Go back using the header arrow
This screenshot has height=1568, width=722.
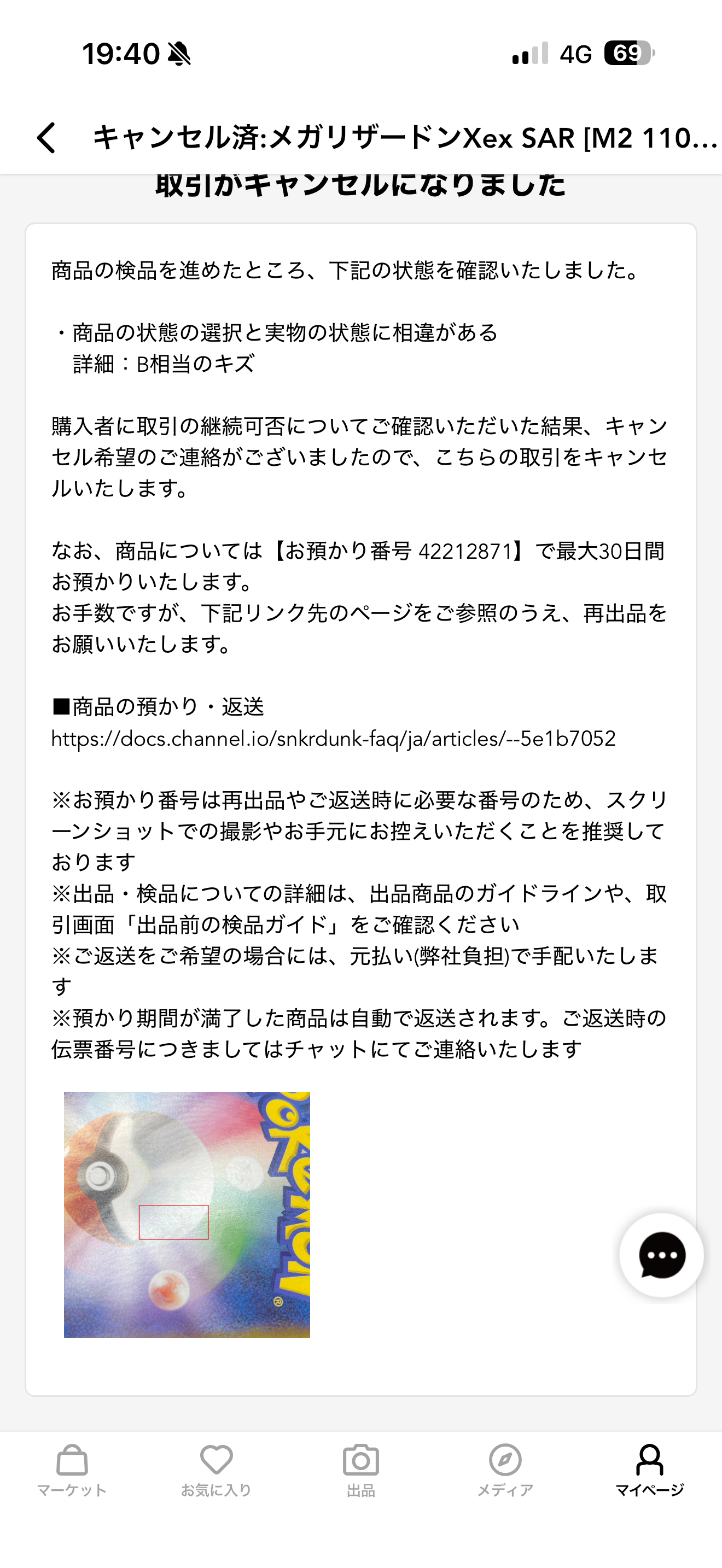(46, 138)
